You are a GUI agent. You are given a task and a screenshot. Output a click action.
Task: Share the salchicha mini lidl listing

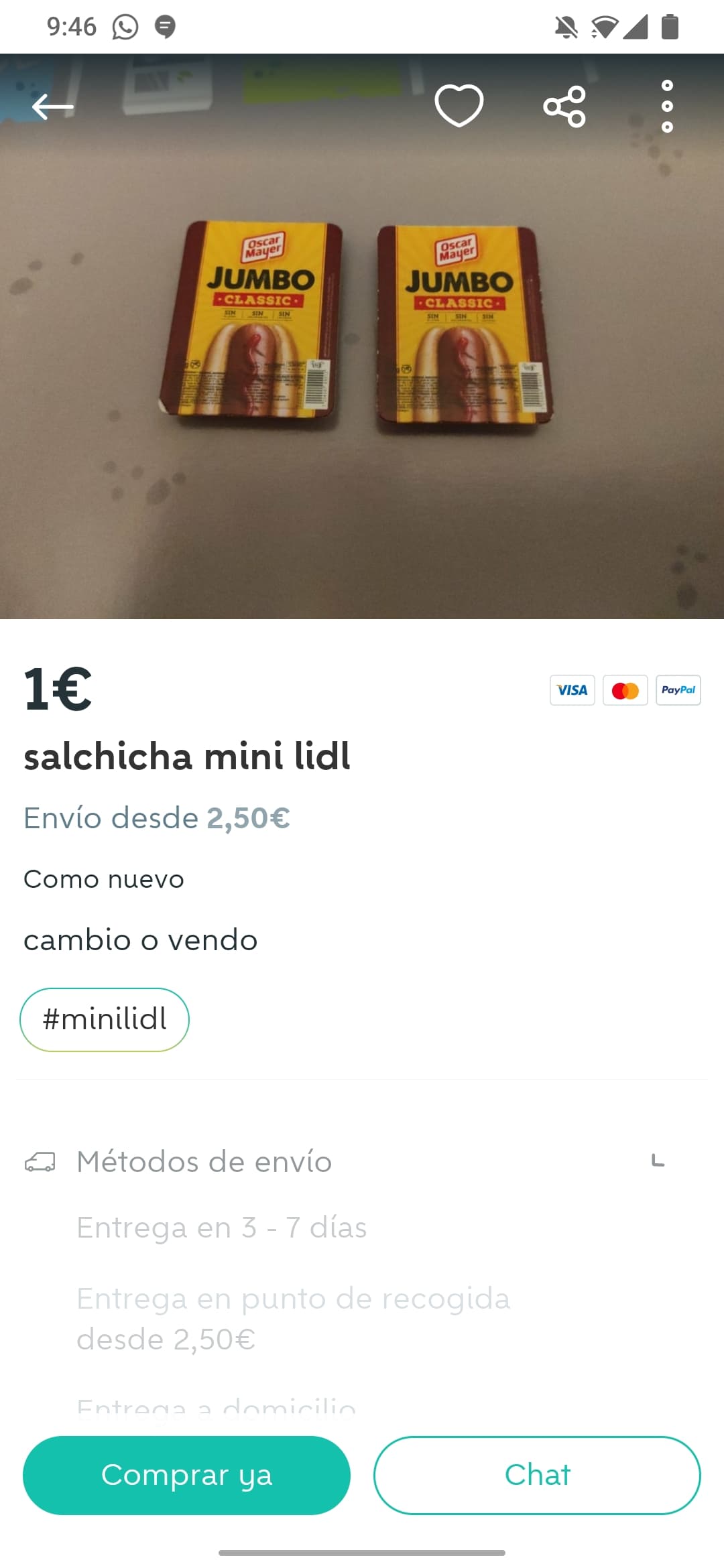click(x=564, y=106)
